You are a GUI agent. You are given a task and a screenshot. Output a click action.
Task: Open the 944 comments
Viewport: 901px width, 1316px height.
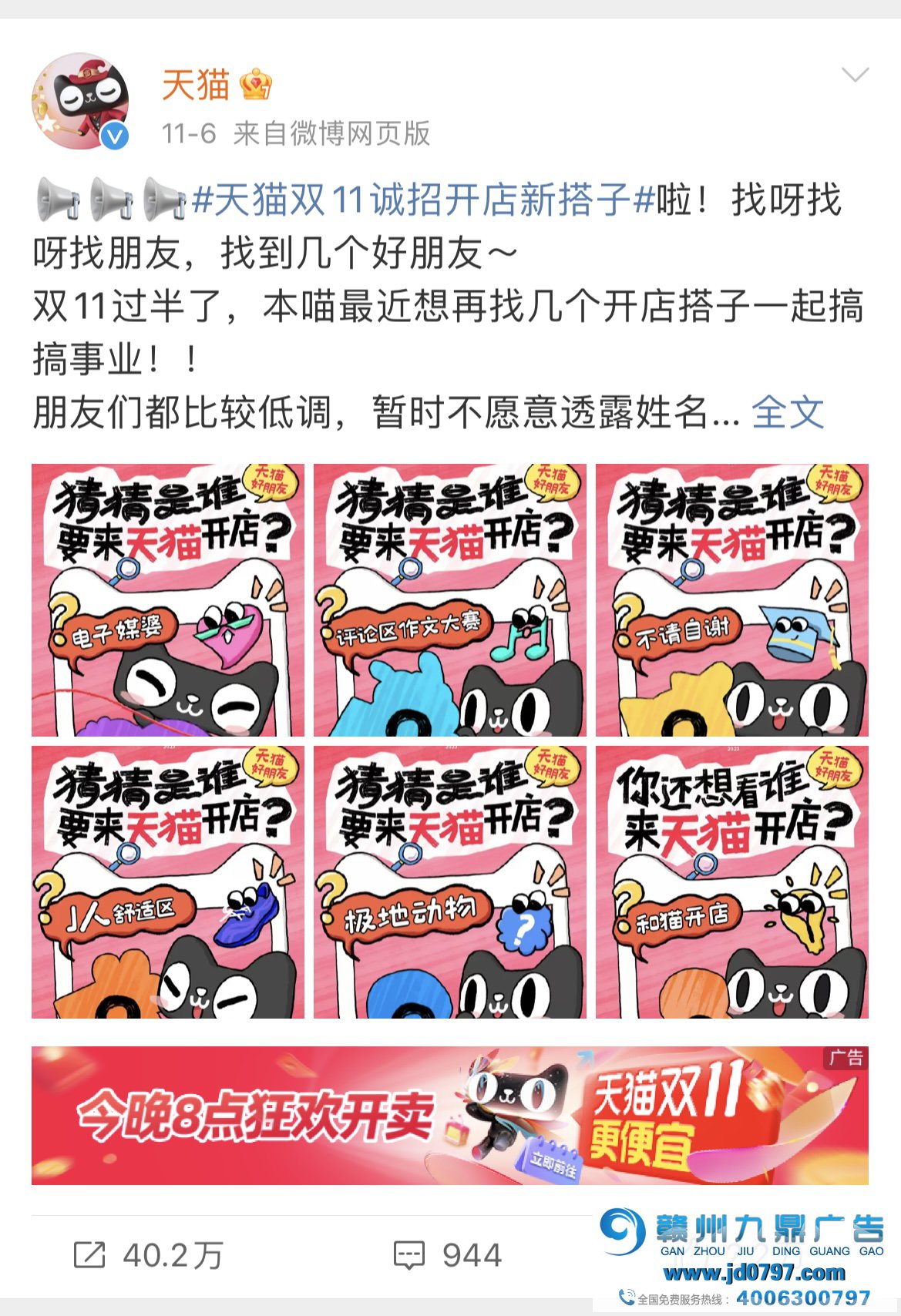(448, 1255)
